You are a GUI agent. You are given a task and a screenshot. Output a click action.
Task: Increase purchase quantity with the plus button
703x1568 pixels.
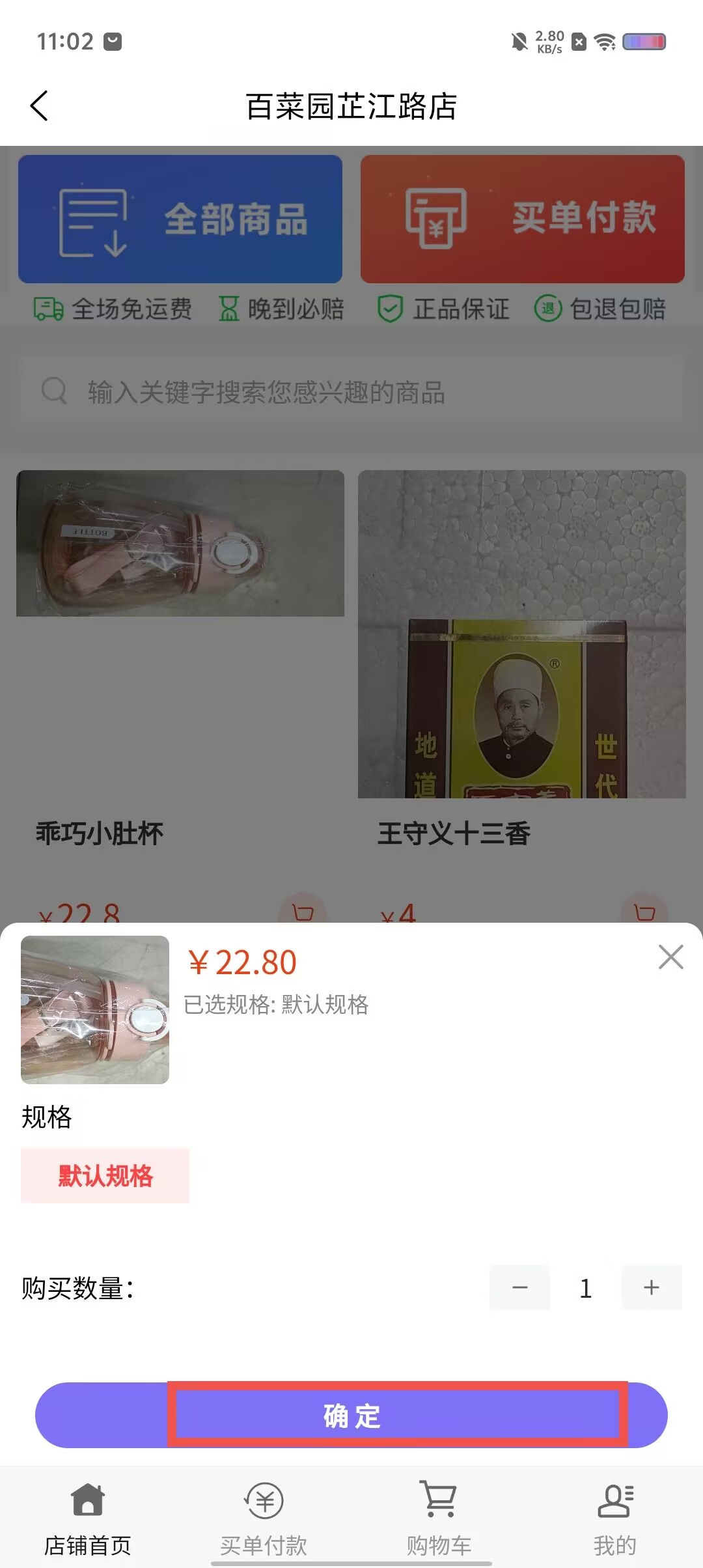click(x=652, y=1287)
